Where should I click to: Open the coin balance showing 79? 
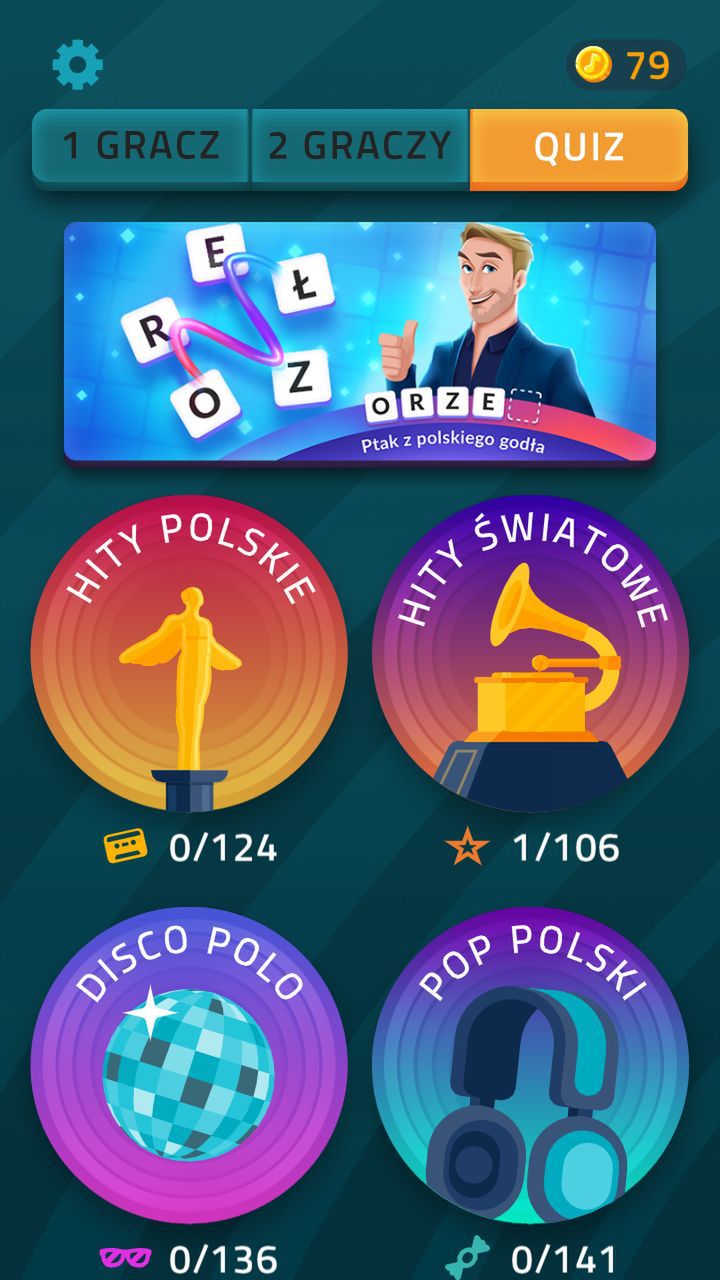(626, 65)
